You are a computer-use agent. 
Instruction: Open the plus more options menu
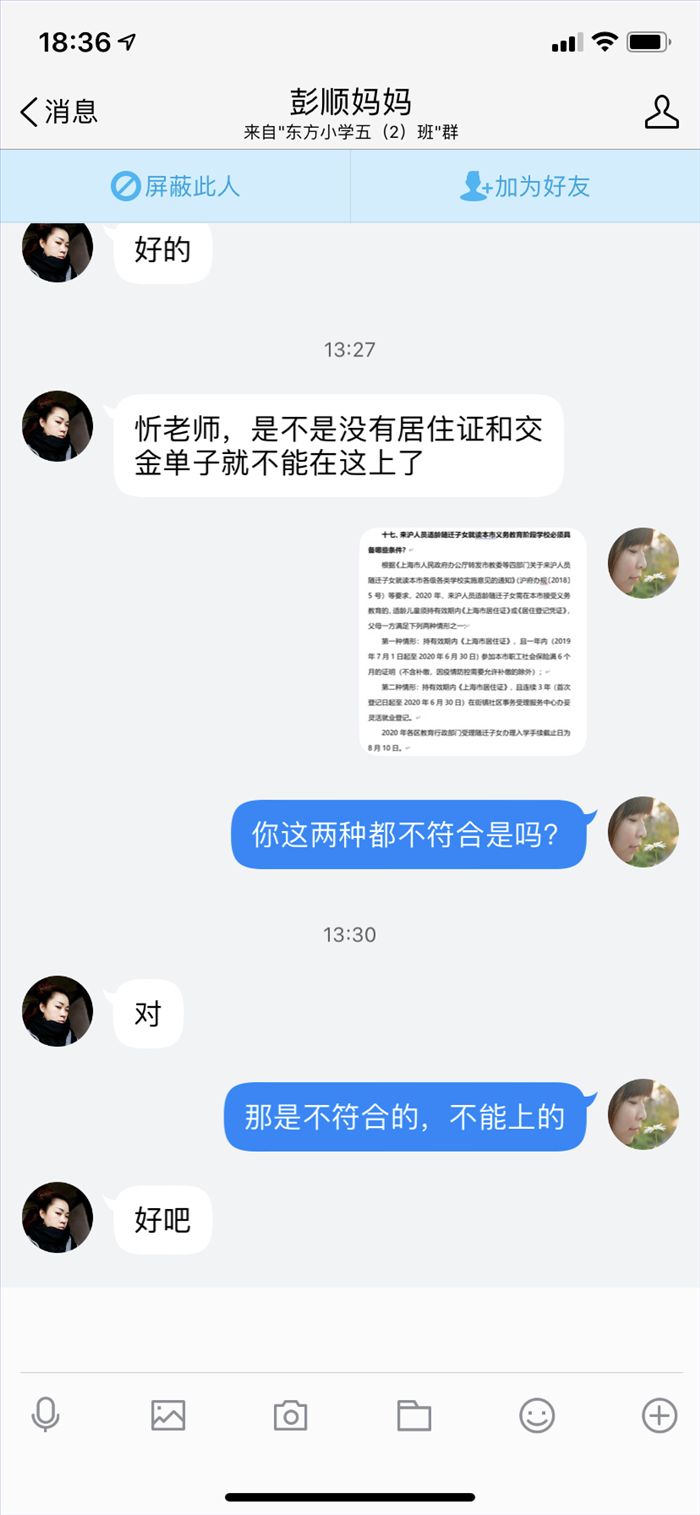pyautogui.click(x=658, y=1415)
